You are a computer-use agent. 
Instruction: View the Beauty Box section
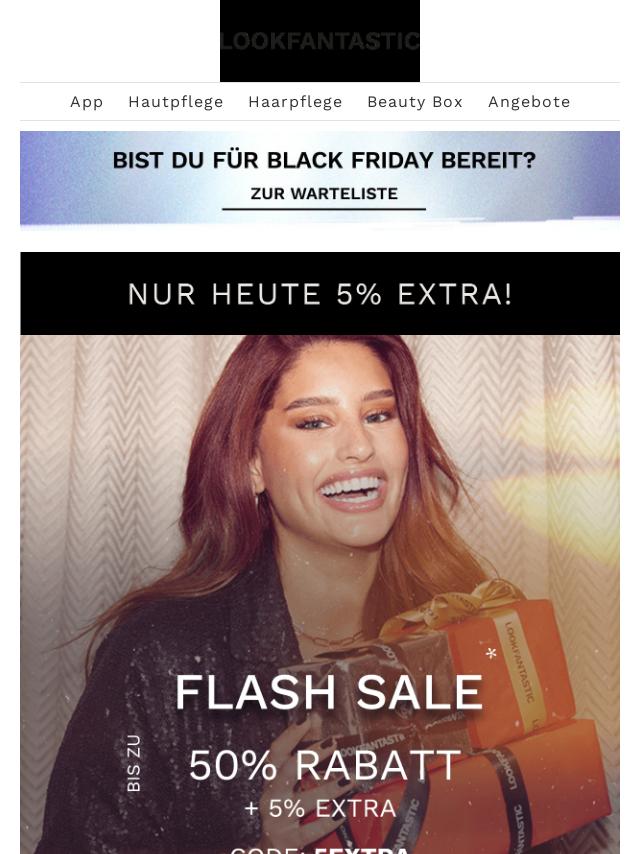coord(415,102)
